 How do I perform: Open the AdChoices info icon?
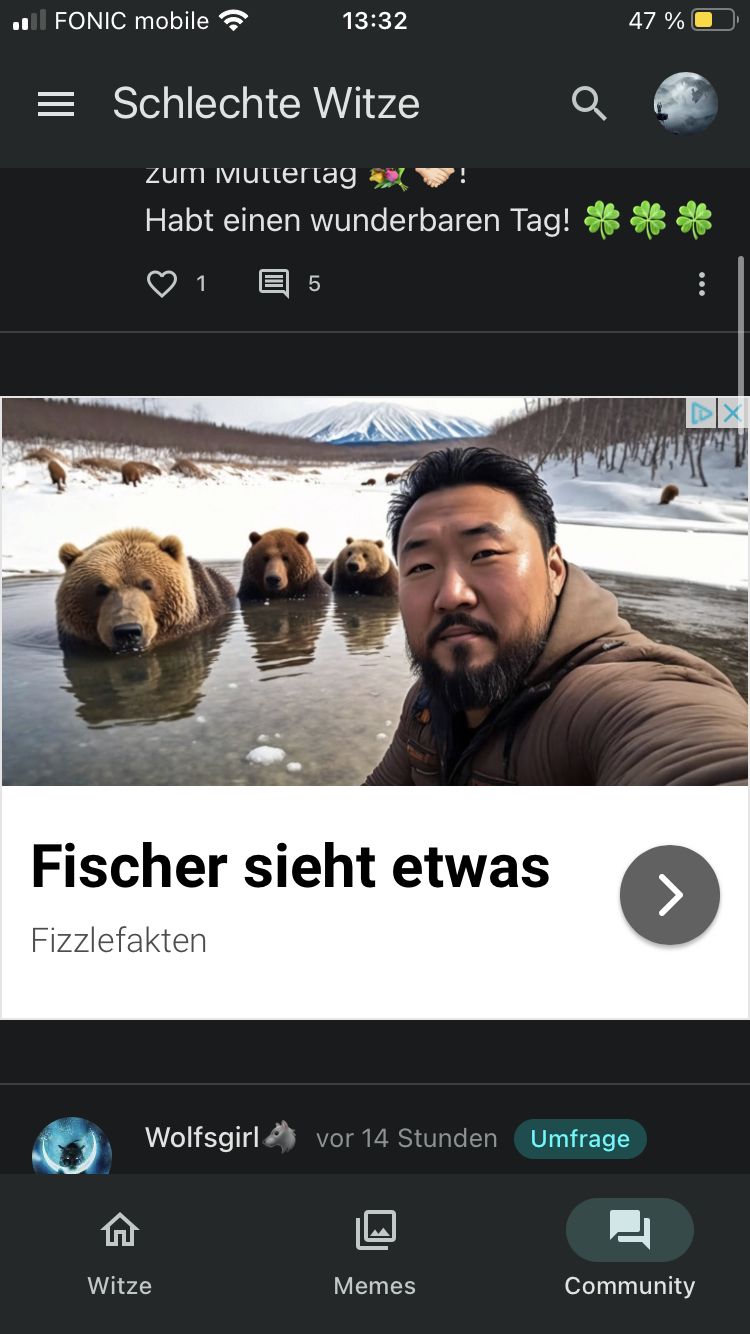[703, 412]
